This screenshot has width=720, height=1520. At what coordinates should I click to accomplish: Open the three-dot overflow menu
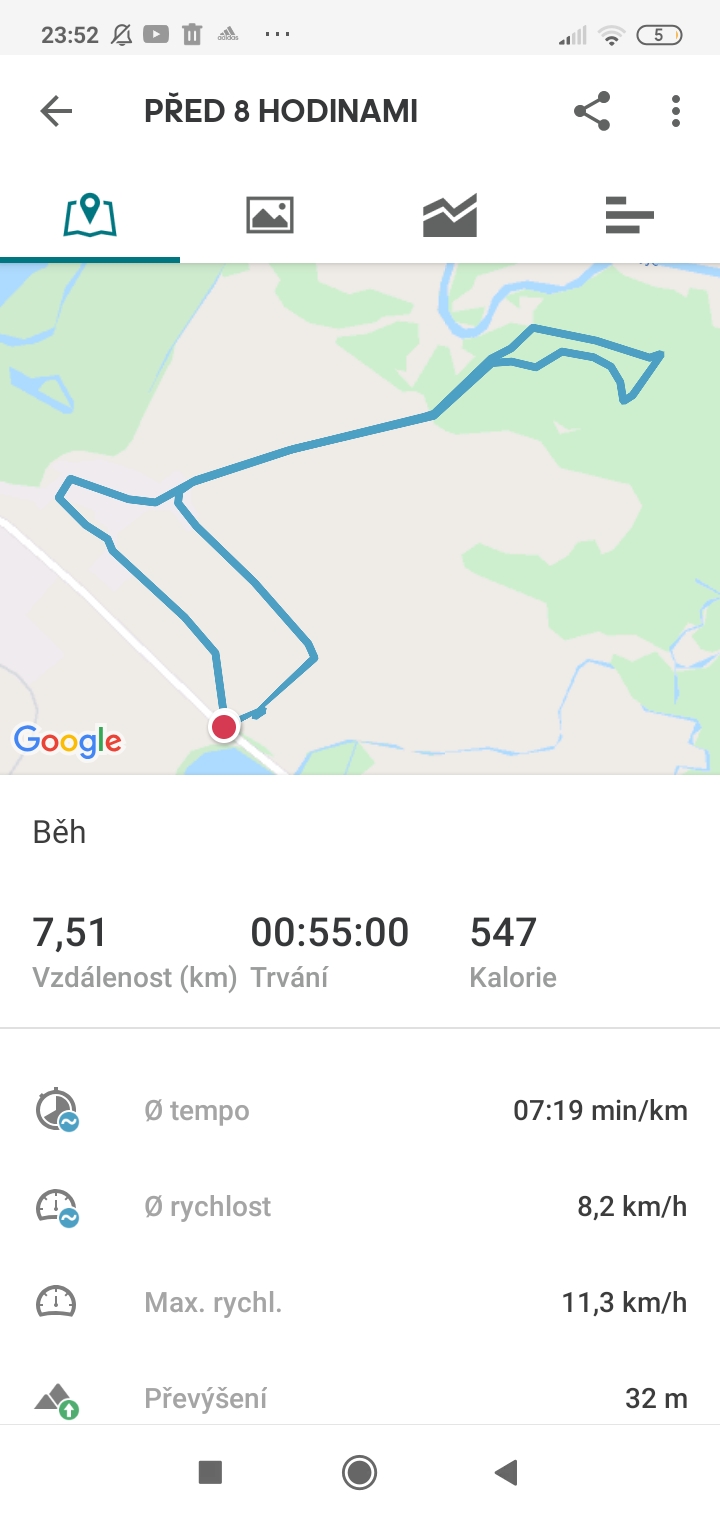pyautogui.click(x=676, y=111)
